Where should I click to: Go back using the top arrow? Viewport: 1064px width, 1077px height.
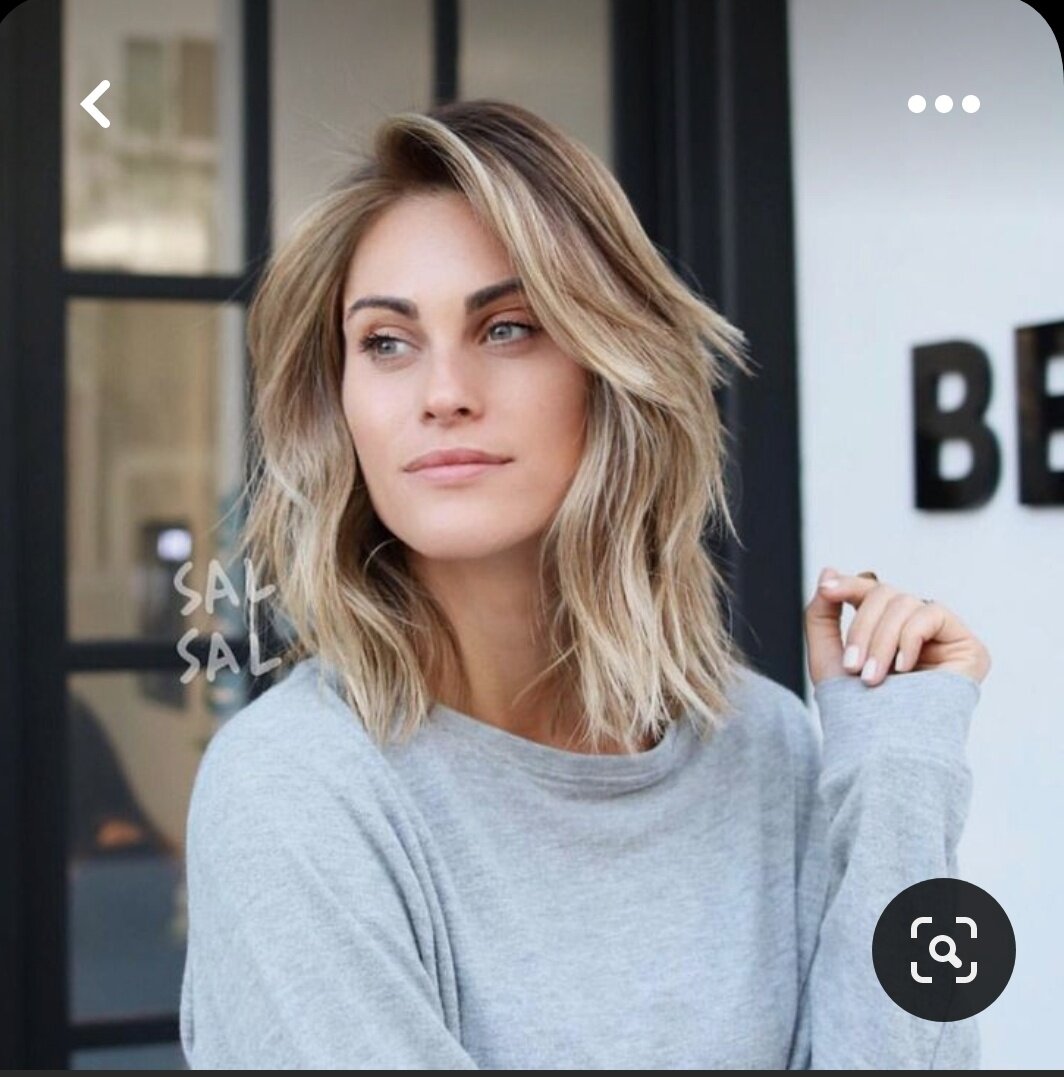pyautogui.click(x=96, y=104)
